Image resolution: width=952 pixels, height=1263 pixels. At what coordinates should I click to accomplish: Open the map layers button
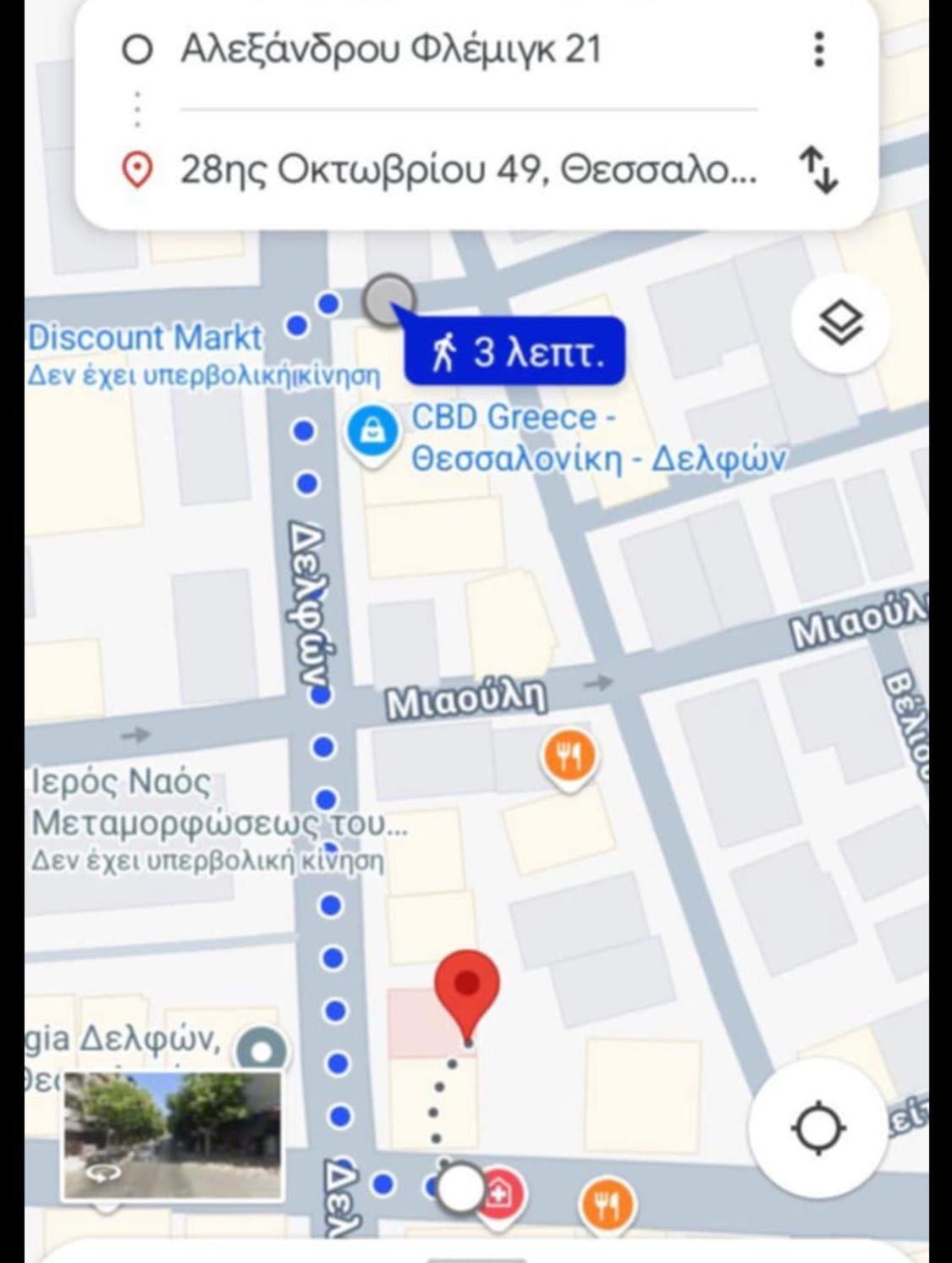pyautogui.click(x=840, y=323)
